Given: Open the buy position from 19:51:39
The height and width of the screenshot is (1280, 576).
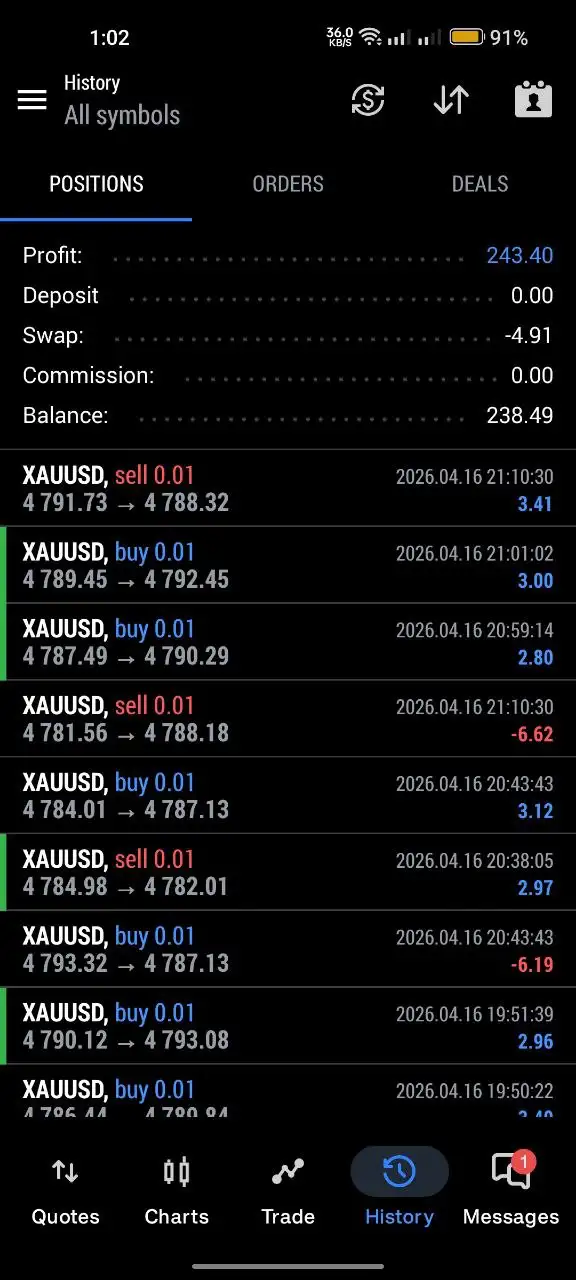Looking at the screenshot, I should [x=288, y=1026].
